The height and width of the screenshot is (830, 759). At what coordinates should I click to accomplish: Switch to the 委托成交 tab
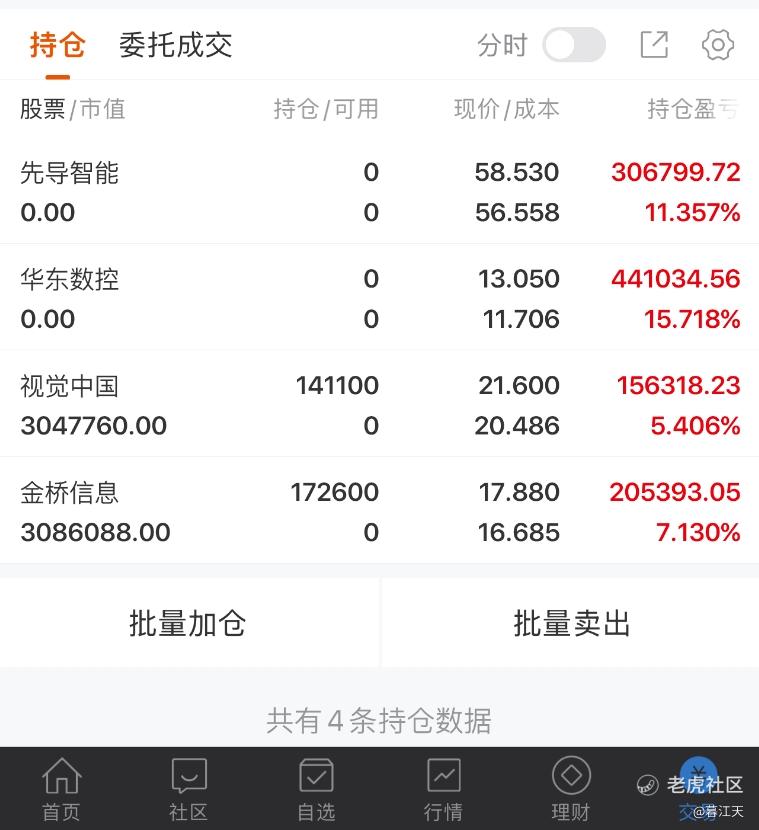click(x=176, y=45)
